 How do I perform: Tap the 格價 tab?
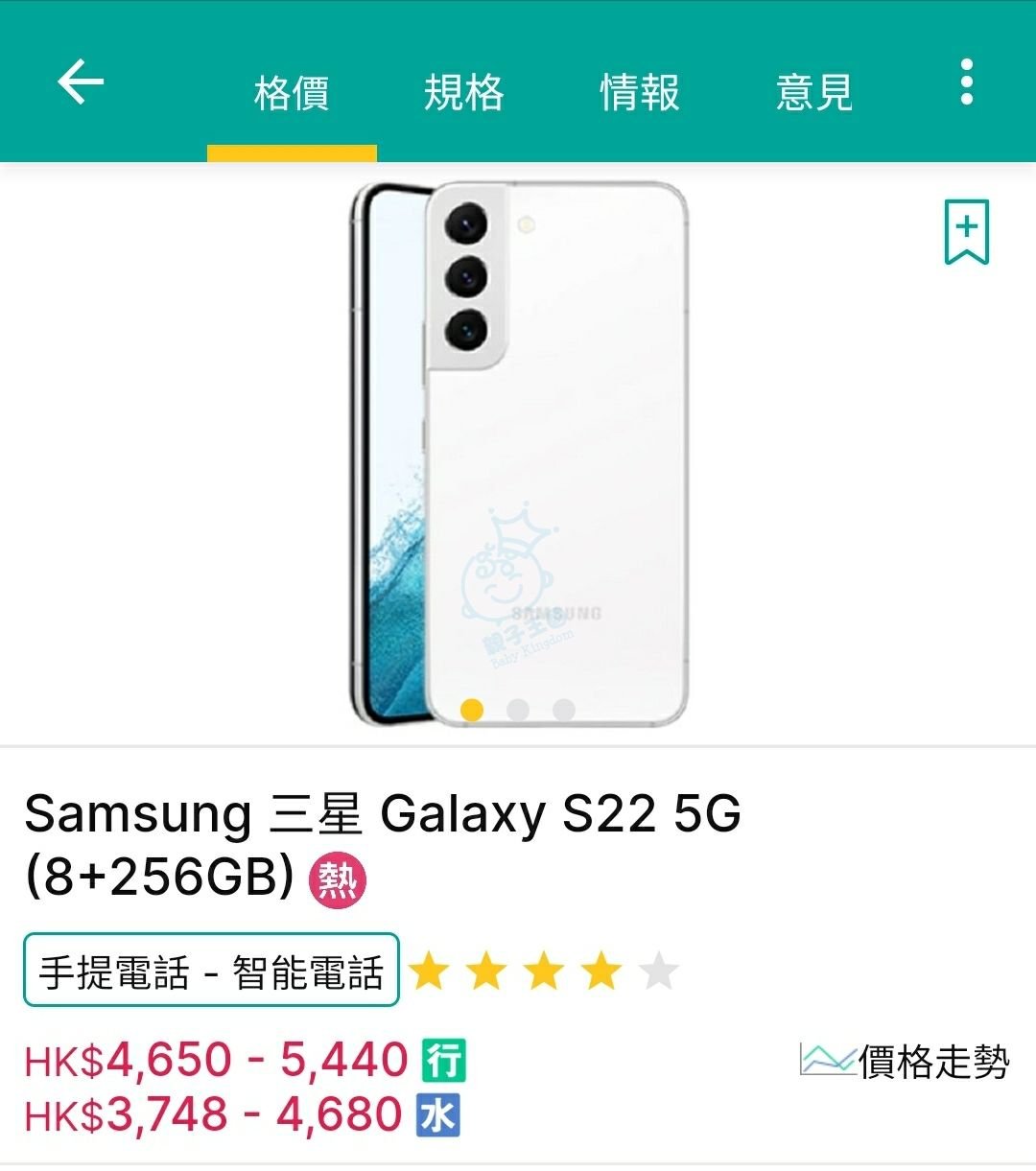292,93
